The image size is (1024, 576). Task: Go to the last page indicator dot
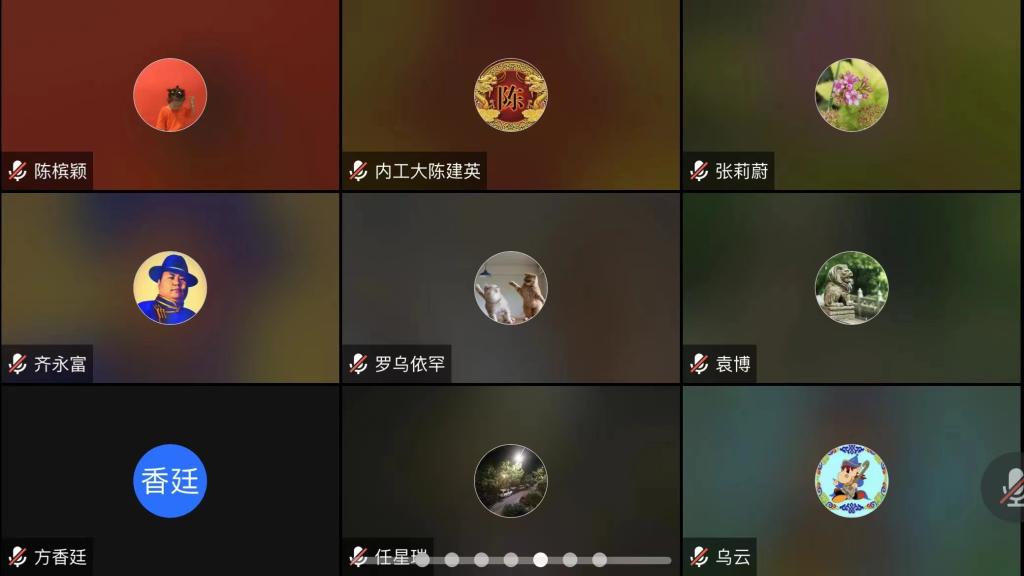[599, 559]
